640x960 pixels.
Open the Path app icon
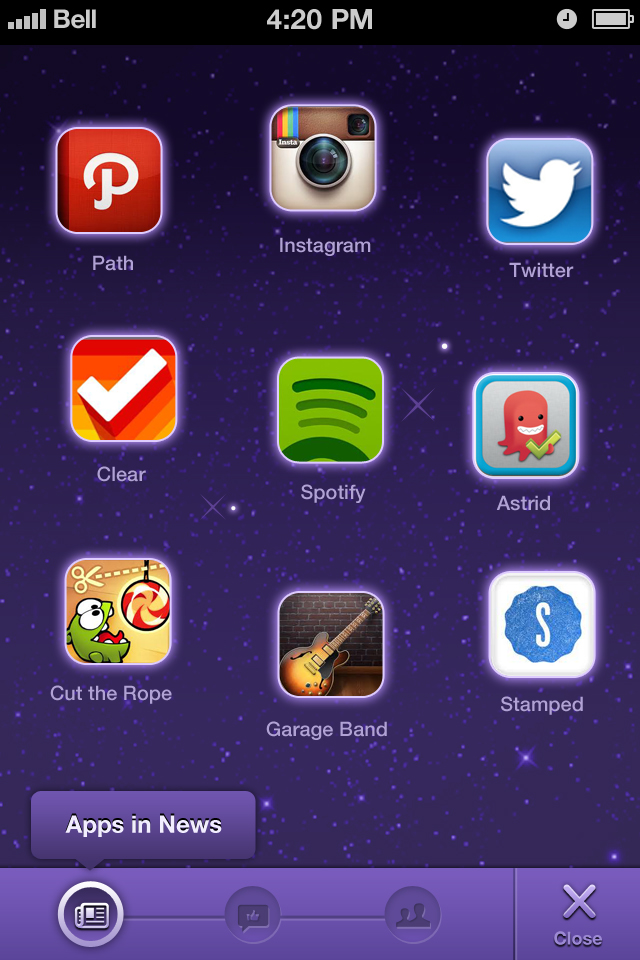coord(109,181)
